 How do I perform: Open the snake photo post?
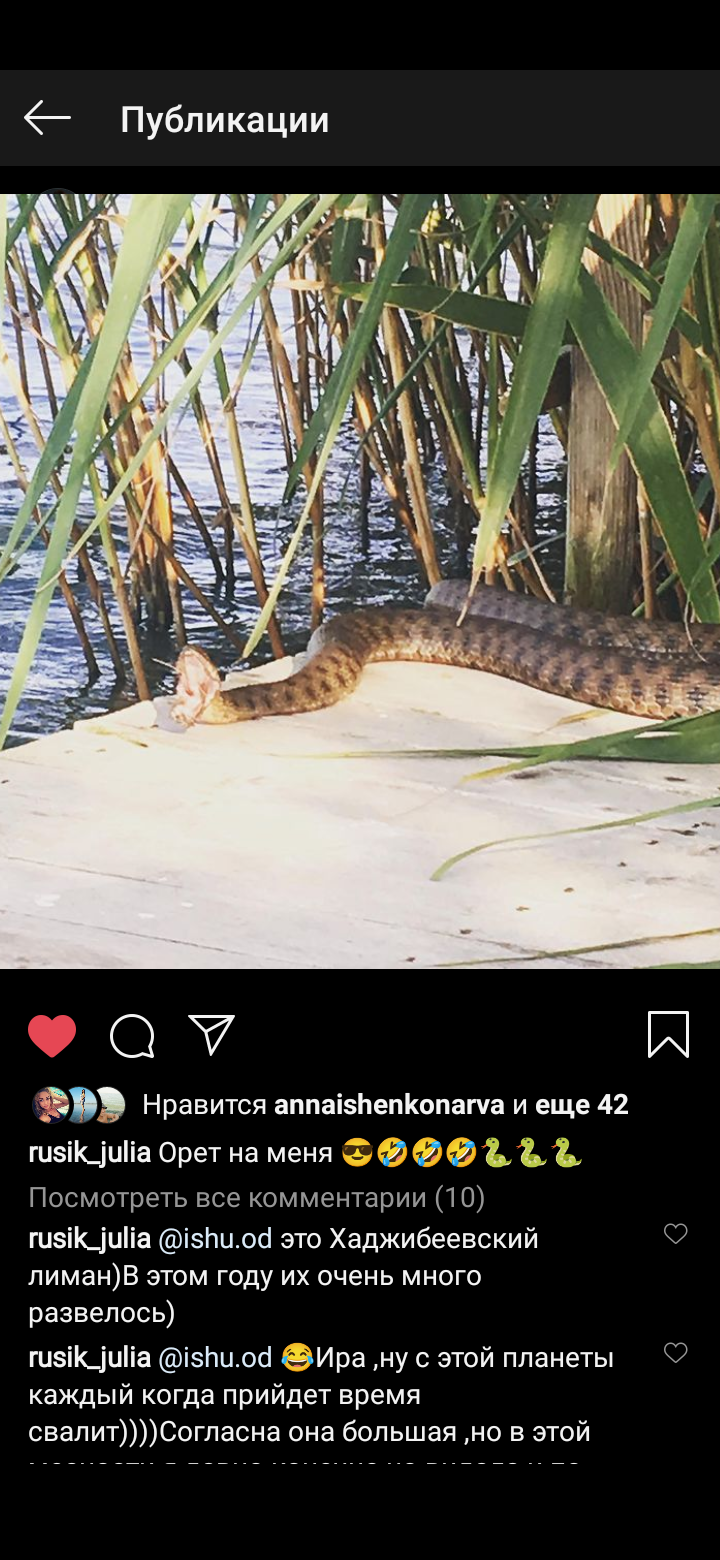pyautogui.click(x=360, y=581)
